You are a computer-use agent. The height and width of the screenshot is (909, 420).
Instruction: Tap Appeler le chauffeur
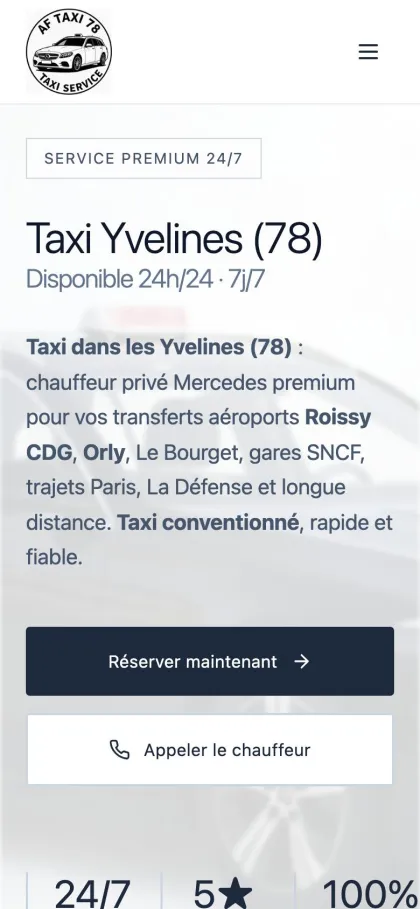click(210, 750)
